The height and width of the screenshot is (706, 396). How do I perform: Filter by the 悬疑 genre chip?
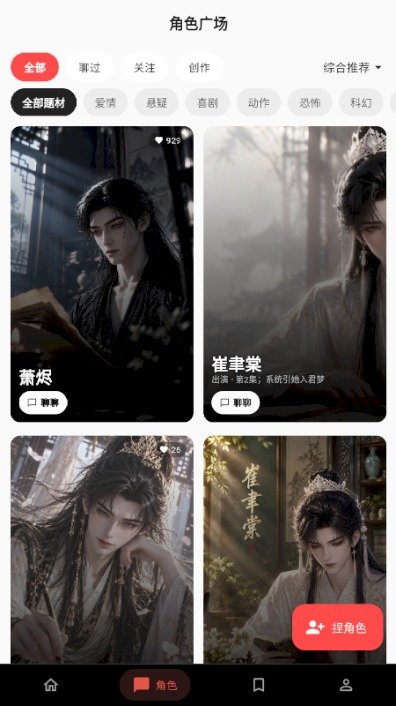(157, 103)
